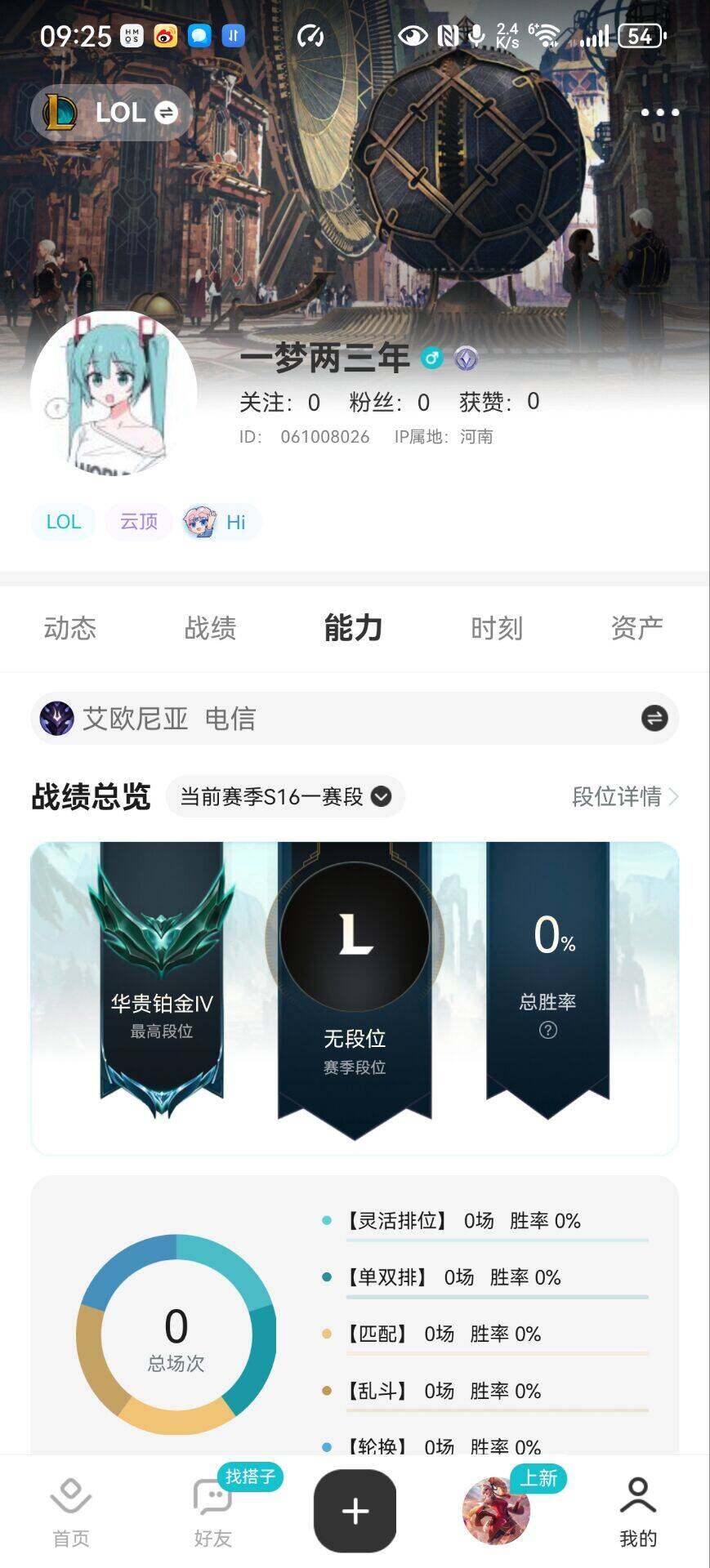The width and height of the screenshot is (710, 1568).
Task: Open 段位详情 rank details
Action: (624, 796)
